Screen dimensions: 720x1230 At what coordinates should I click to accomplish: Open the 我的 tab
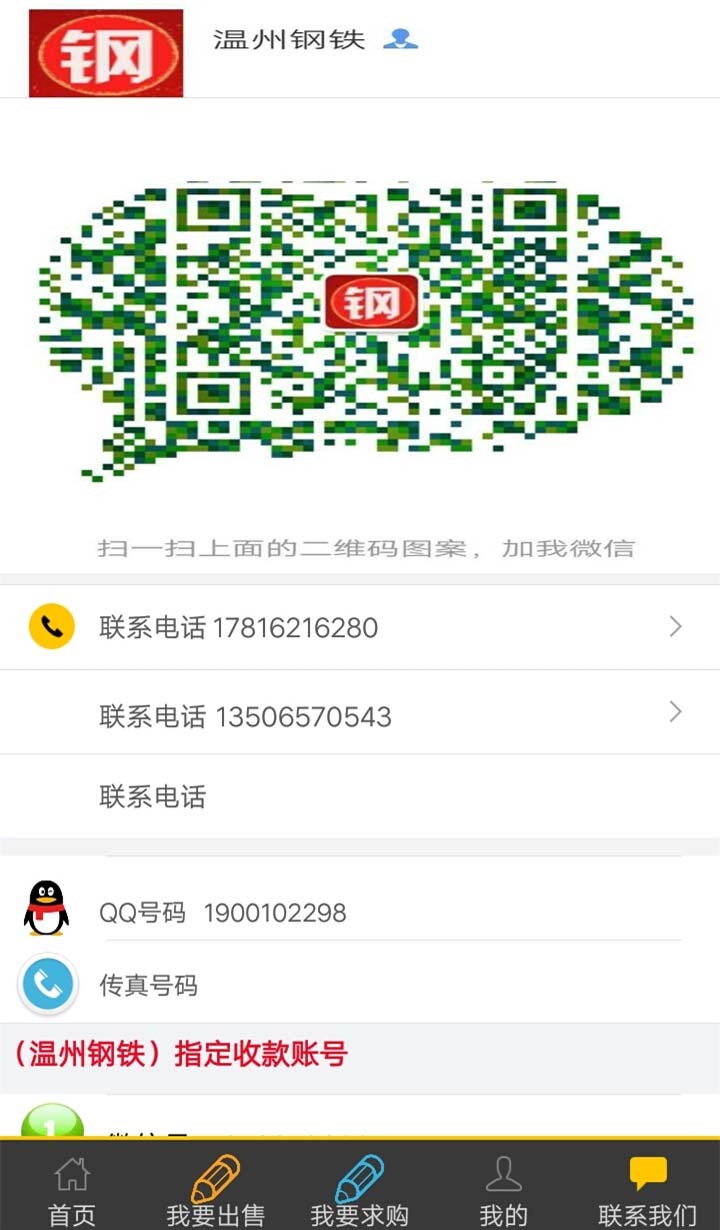pyautogui.click(x=503, y=1189)
